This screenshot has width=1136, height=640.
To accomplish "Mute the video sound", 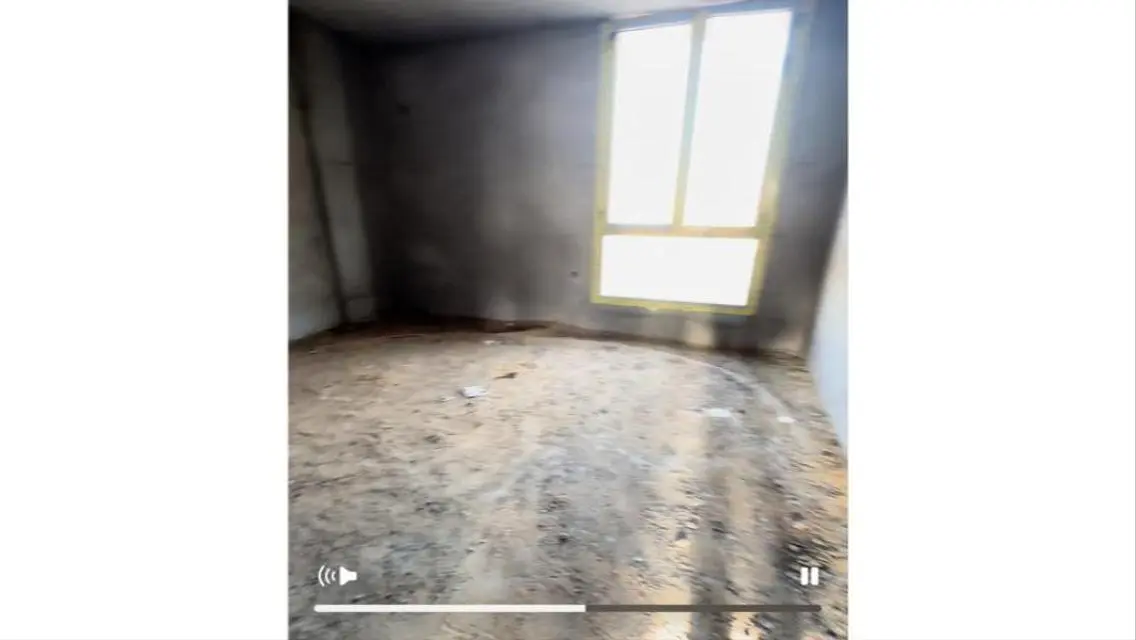I will (337, 576).
